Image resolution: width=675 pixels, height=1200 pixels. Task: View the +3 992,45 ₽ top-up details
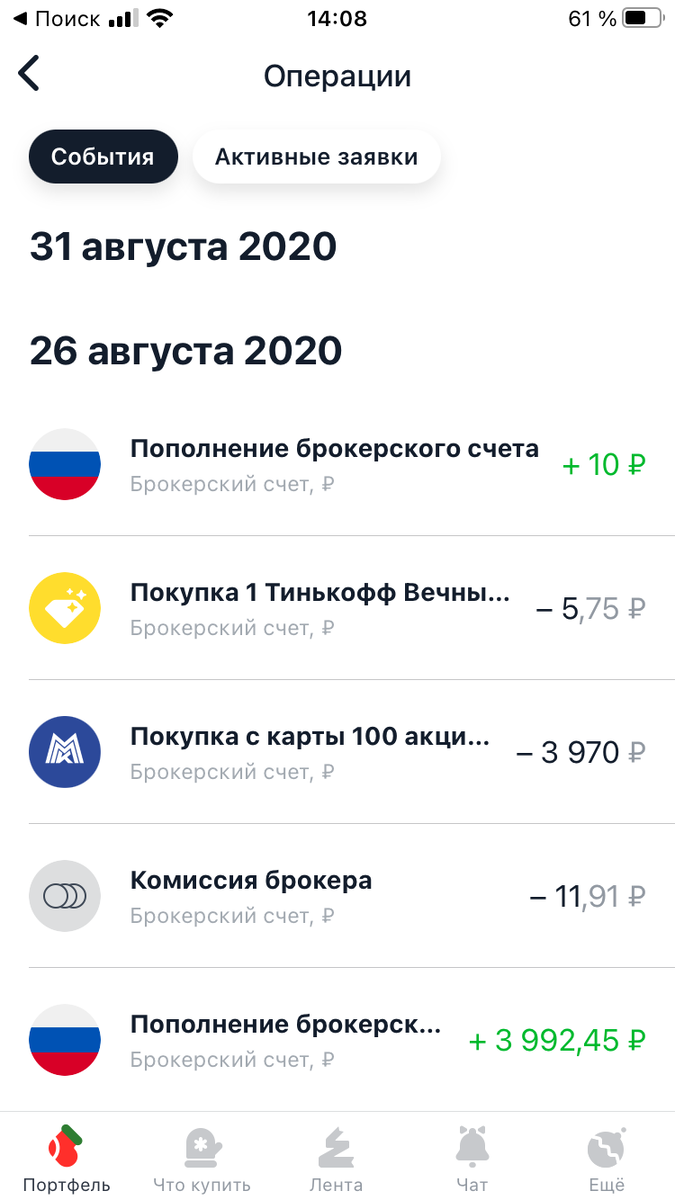[337, 1040]
